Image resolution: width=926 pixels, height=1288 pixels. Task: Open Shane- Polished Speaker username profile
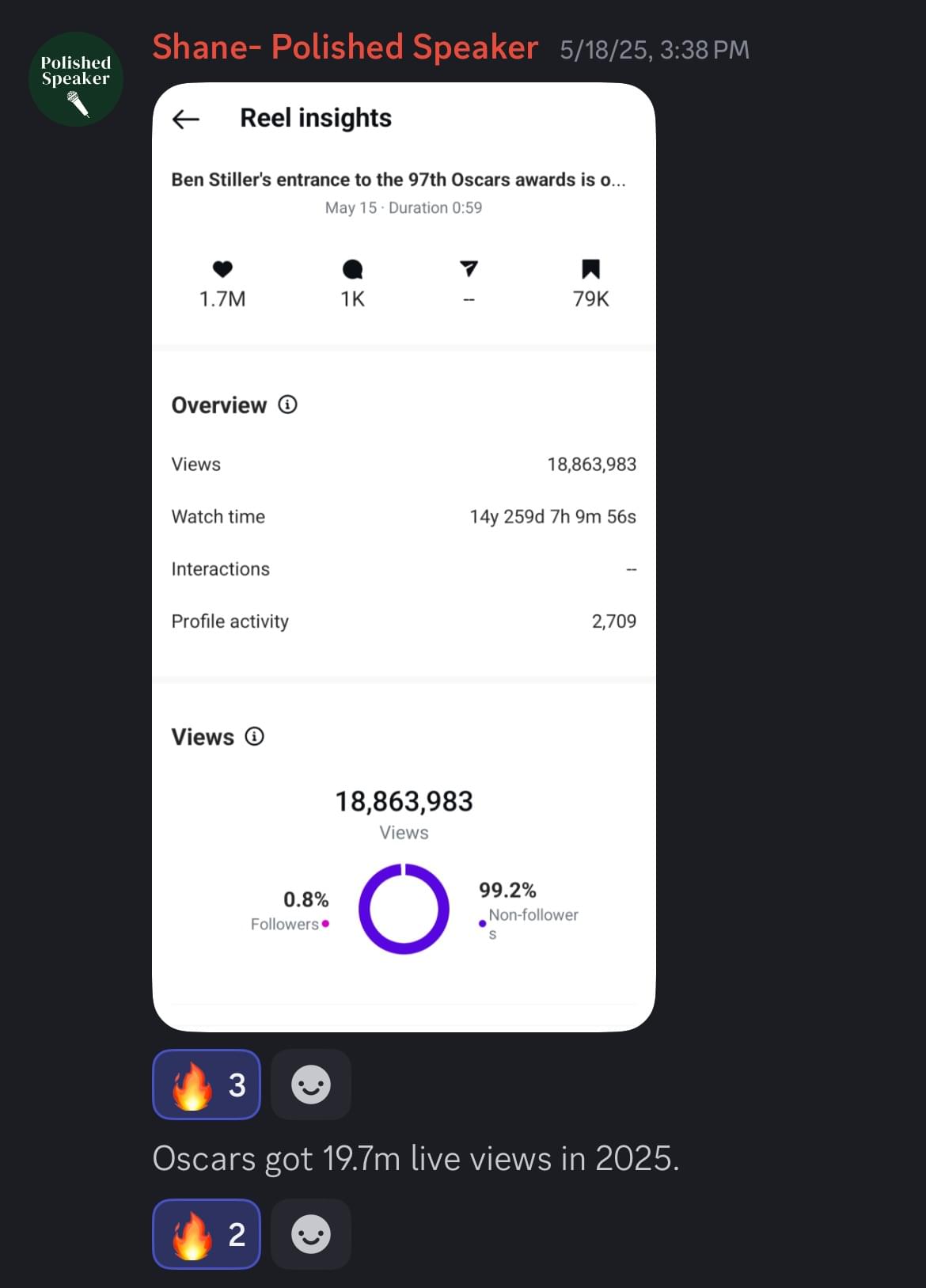tap(345, 47)
